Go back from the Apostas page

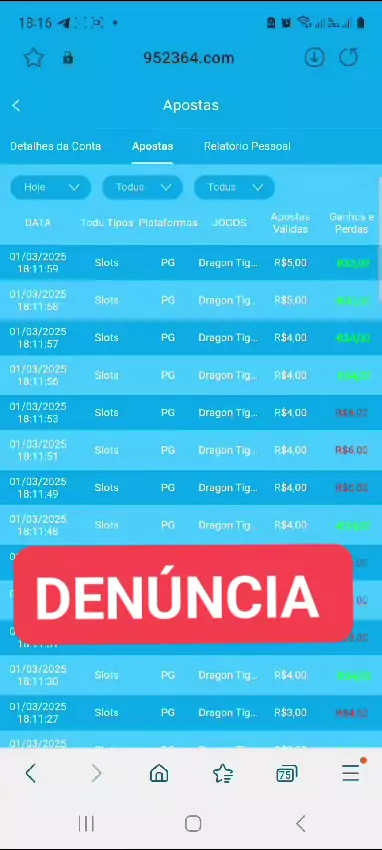tap(16, 105)
